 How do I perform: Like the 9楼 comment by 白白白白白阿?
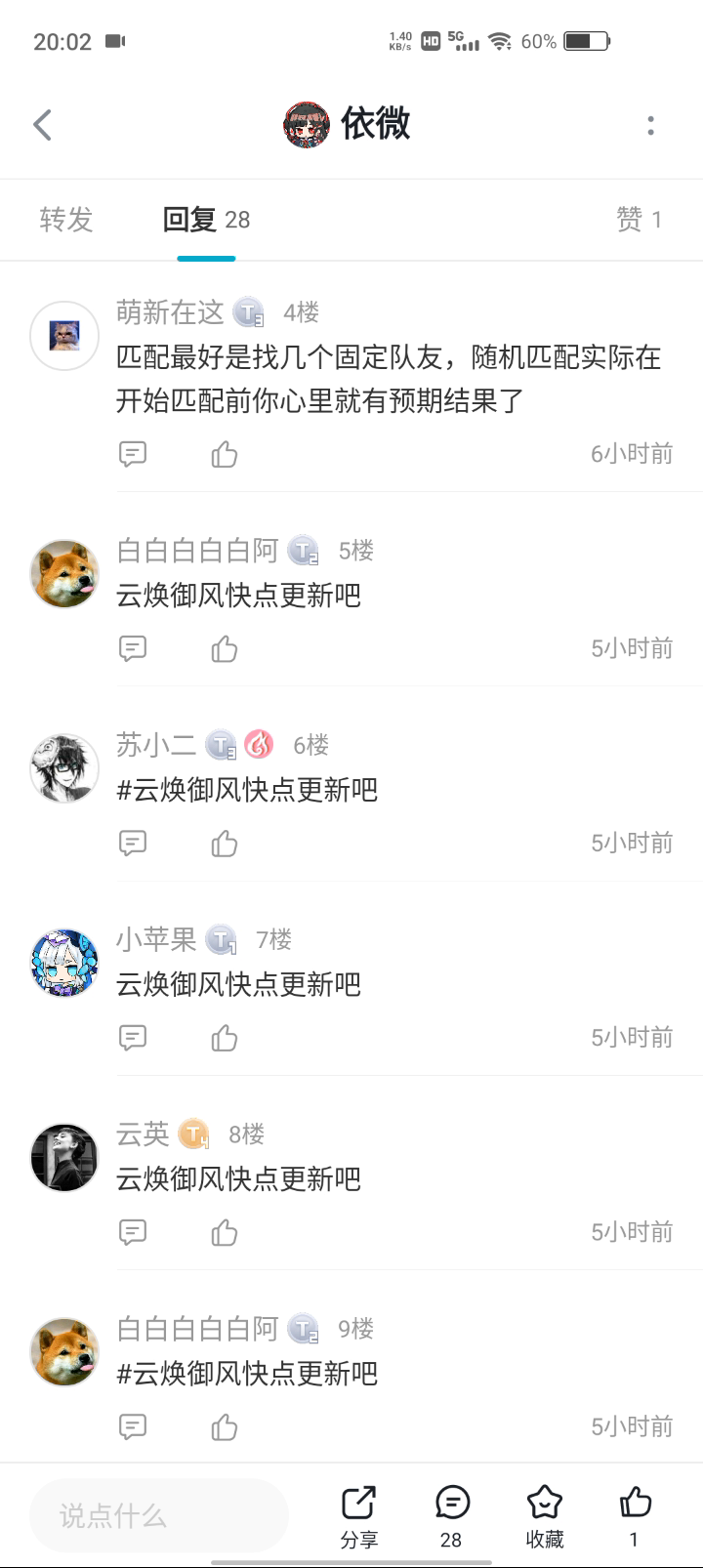click(x=225, y=1427)
